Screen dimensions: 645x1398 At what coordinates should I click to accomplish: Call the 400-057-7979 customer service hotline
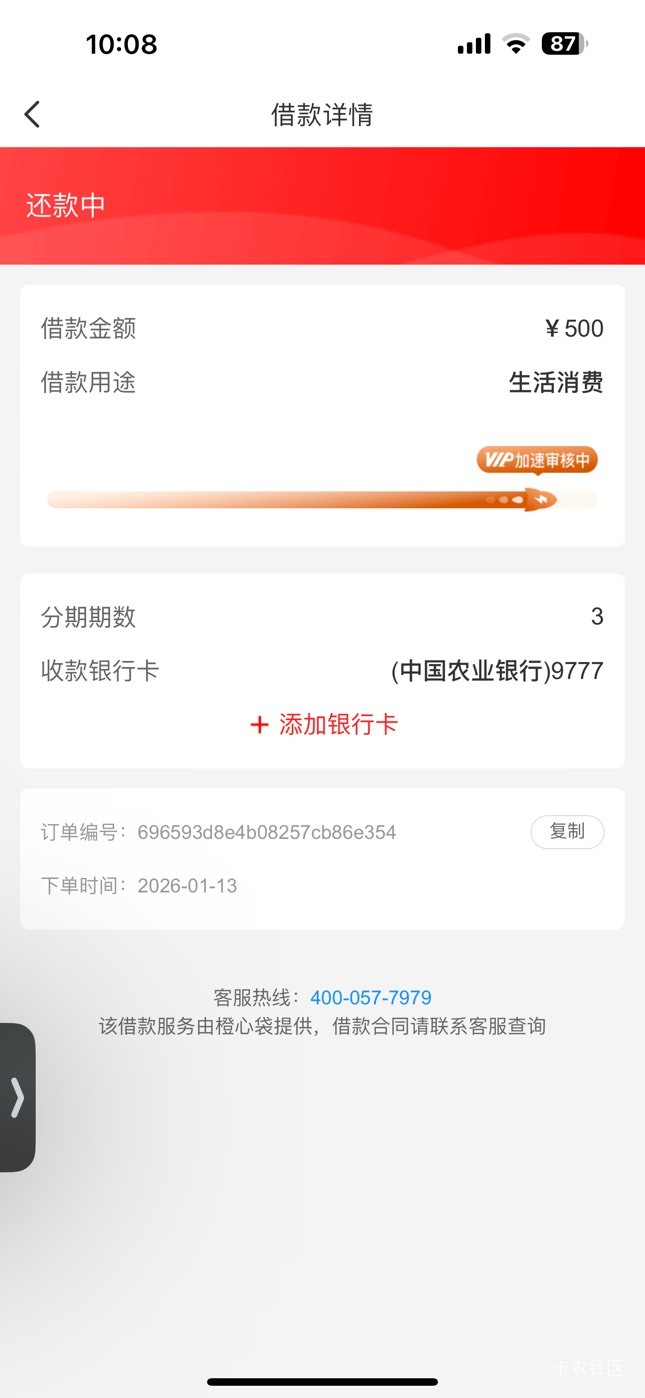coord(371,997)
